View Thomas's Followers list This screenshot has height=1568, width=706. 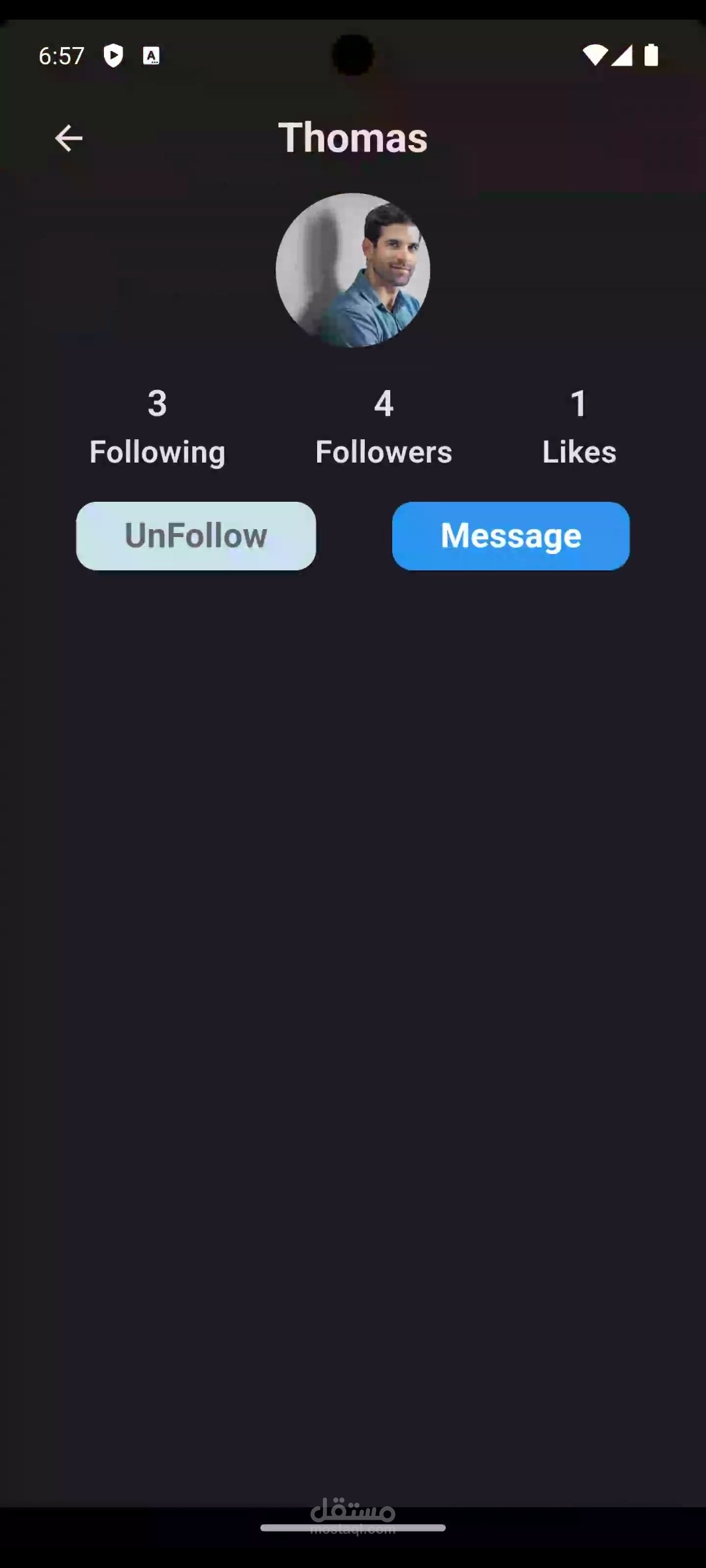(384, 427)
